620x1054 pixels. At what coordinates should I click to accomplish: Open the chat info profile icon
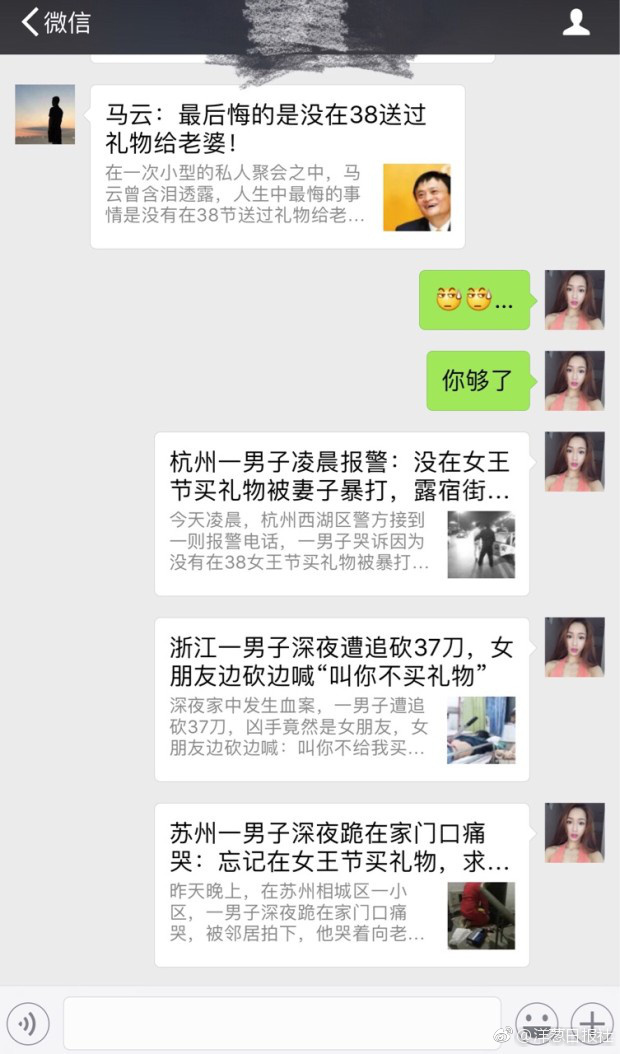tap(576, 22)
